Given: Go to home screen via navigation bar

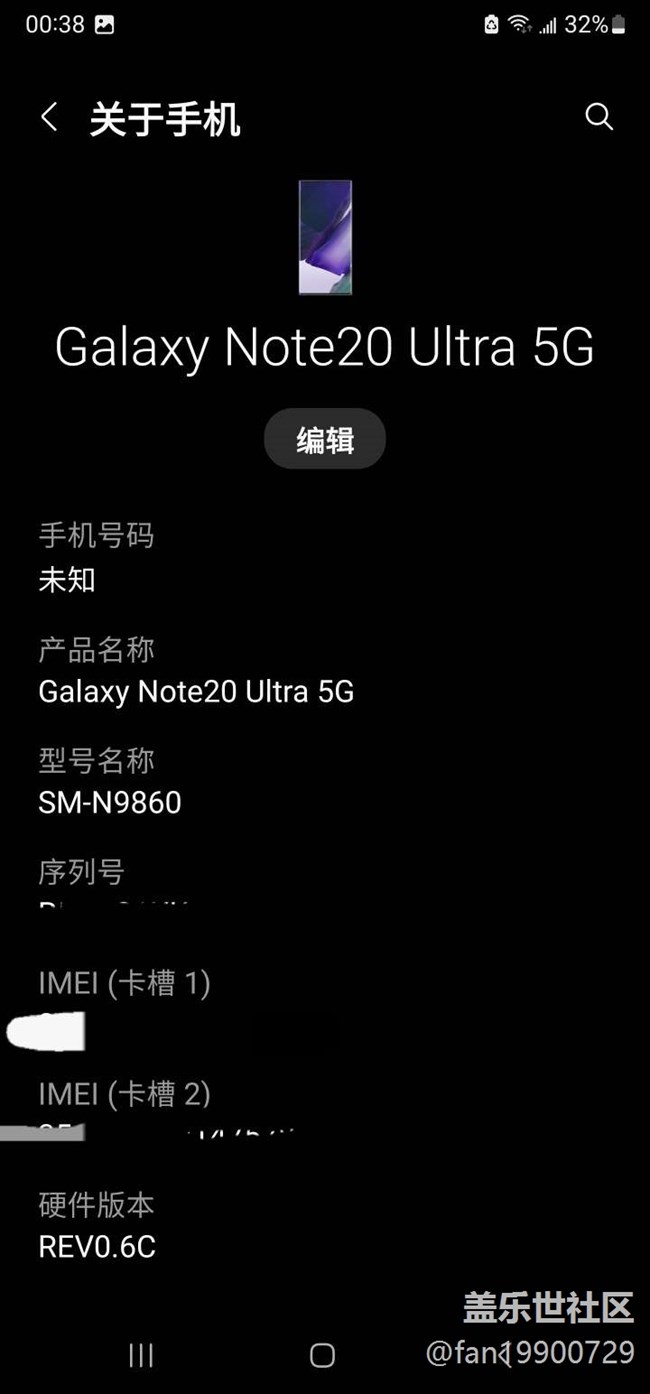Looking at the screenshot, I should click(322, 1355).
